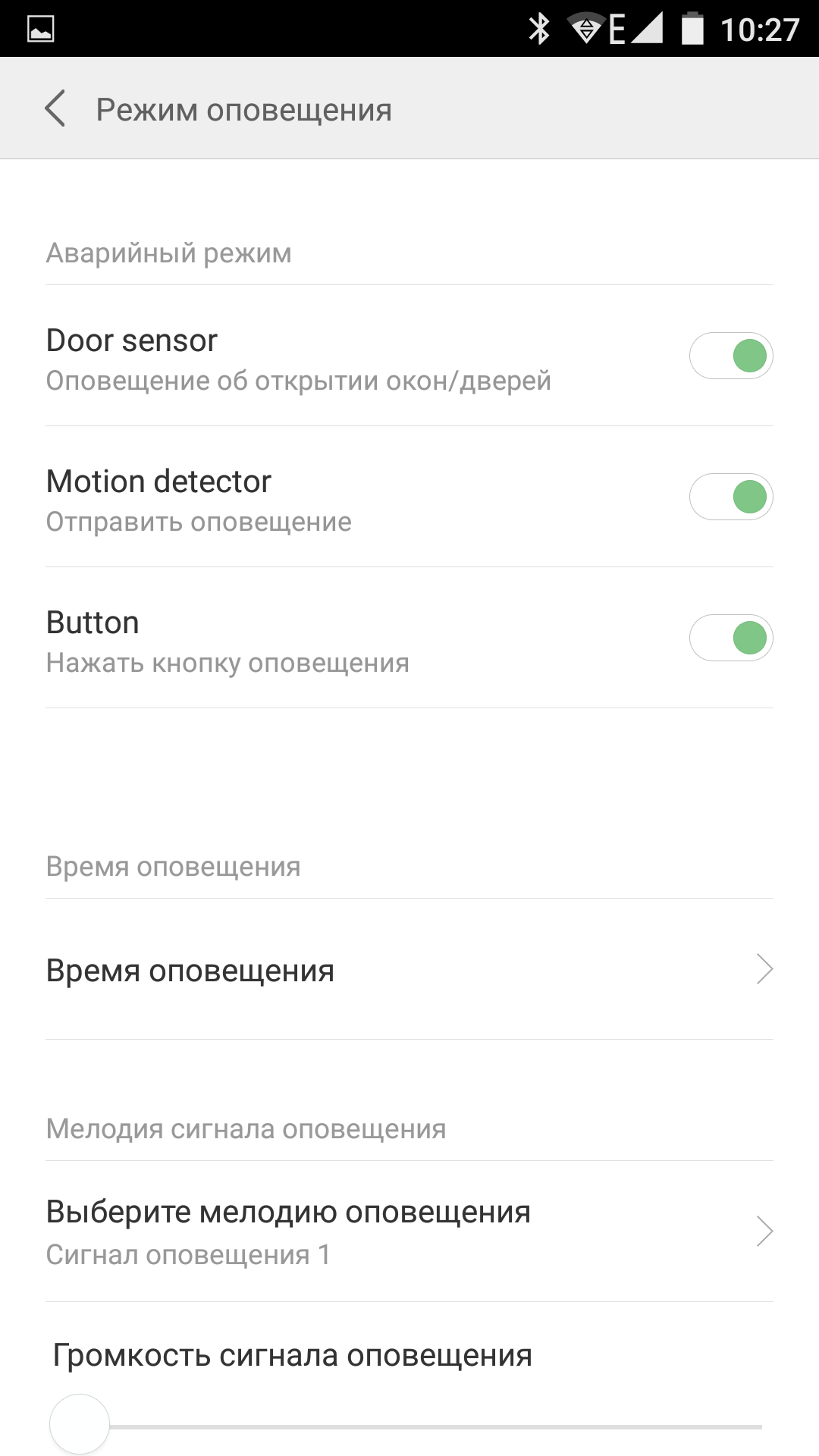The width and height of the screenshot is (819, 1456).
Task: Open the Время оповещения row
Action: [x=409, y=970]
